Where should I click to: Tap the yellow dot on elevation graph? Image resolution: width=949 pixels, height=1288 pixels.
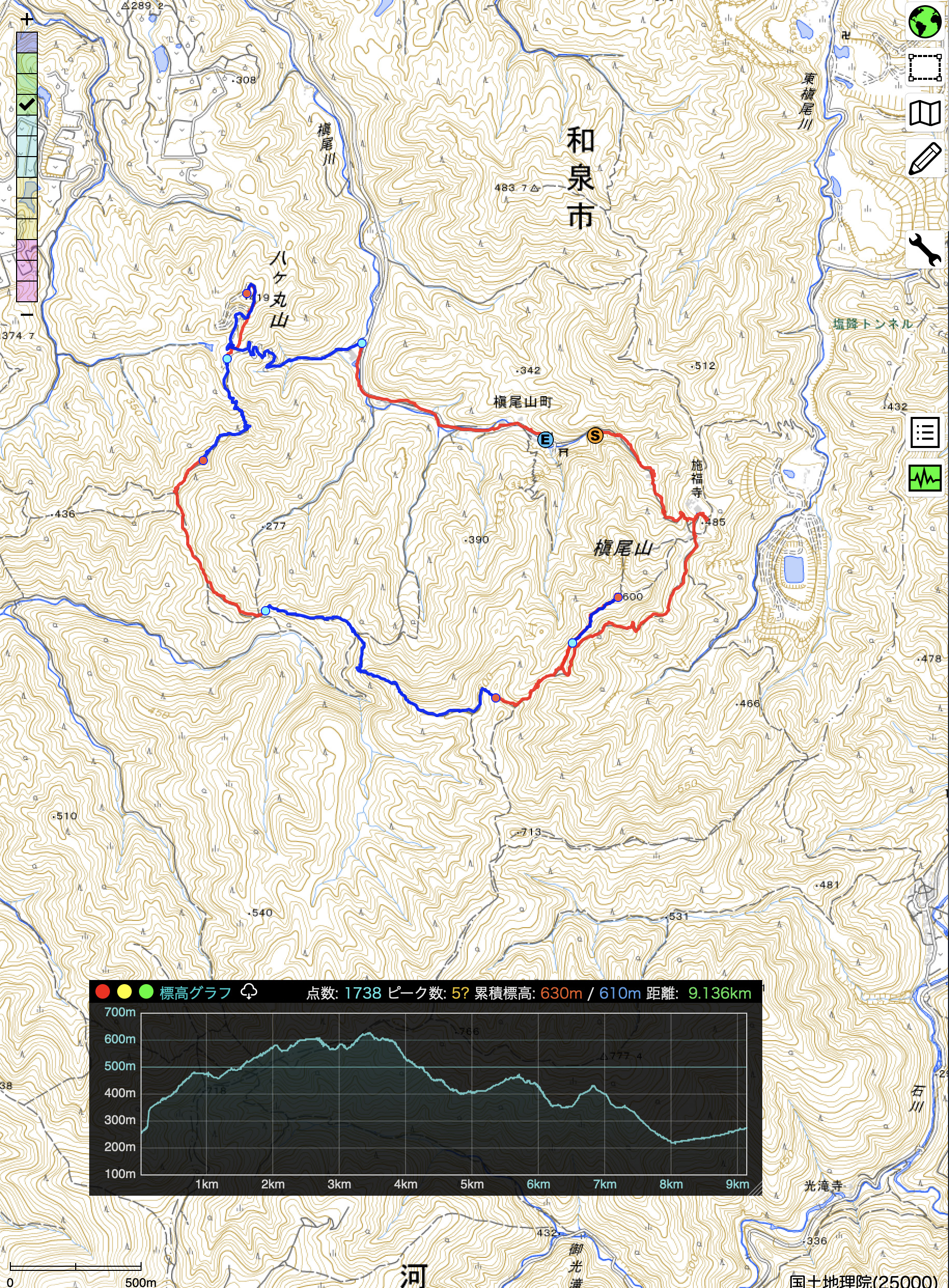(124, 992)
